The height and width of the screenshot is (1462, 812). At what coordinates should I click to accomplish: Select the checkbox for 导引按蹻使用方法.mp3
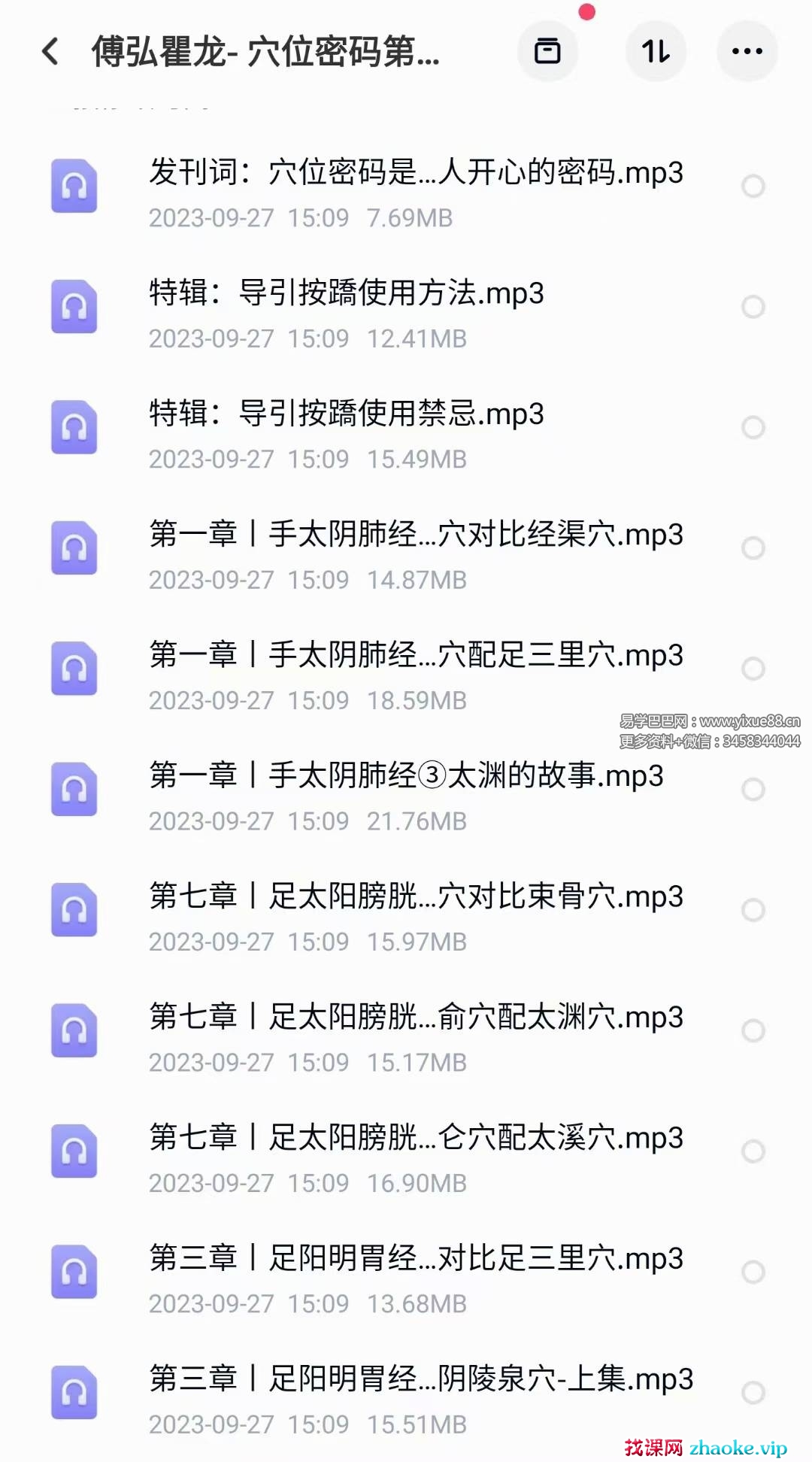tap(753, 307)
